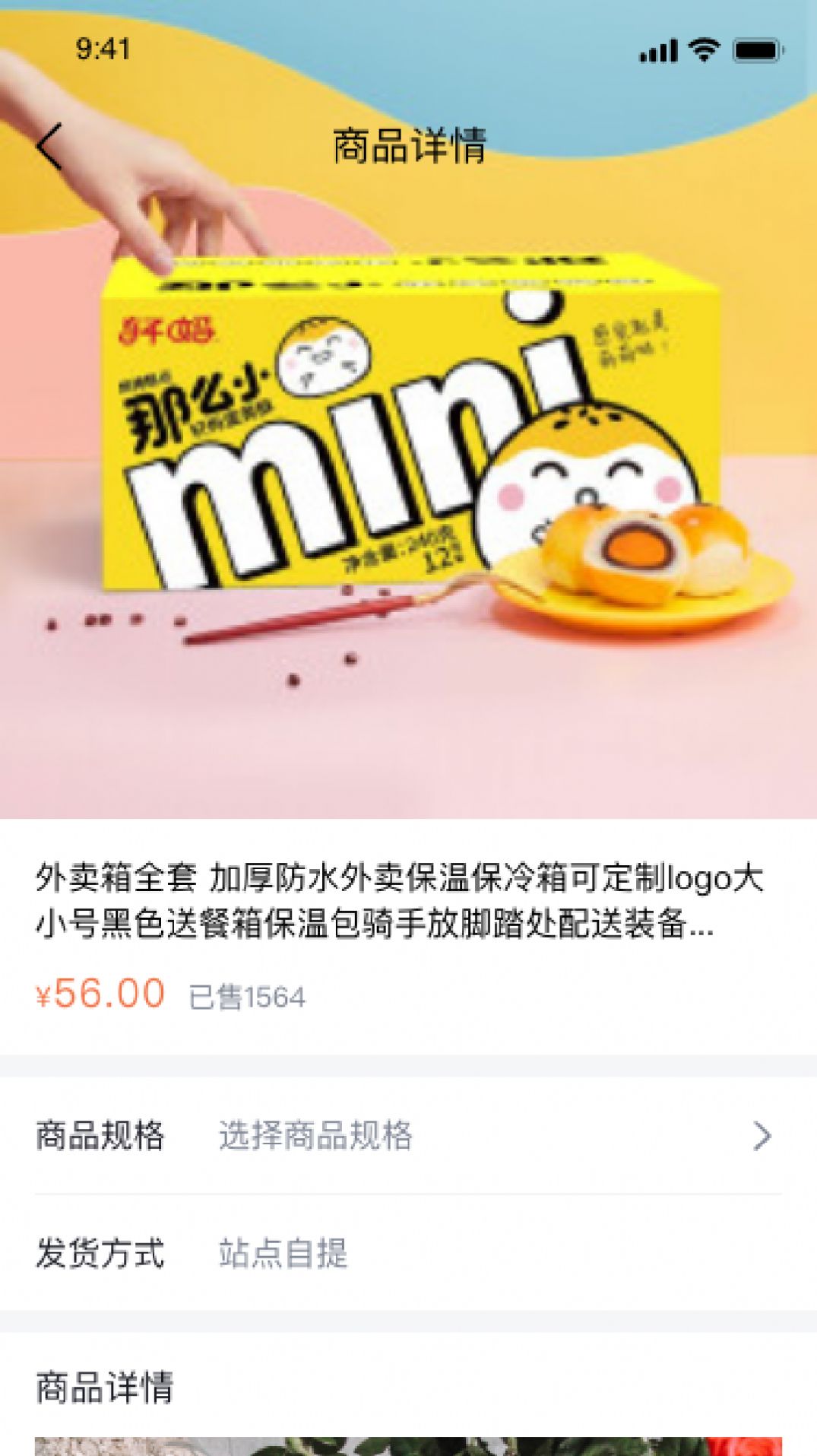
Task: Go back using the top-left arrow
Action: coord(49,147)
